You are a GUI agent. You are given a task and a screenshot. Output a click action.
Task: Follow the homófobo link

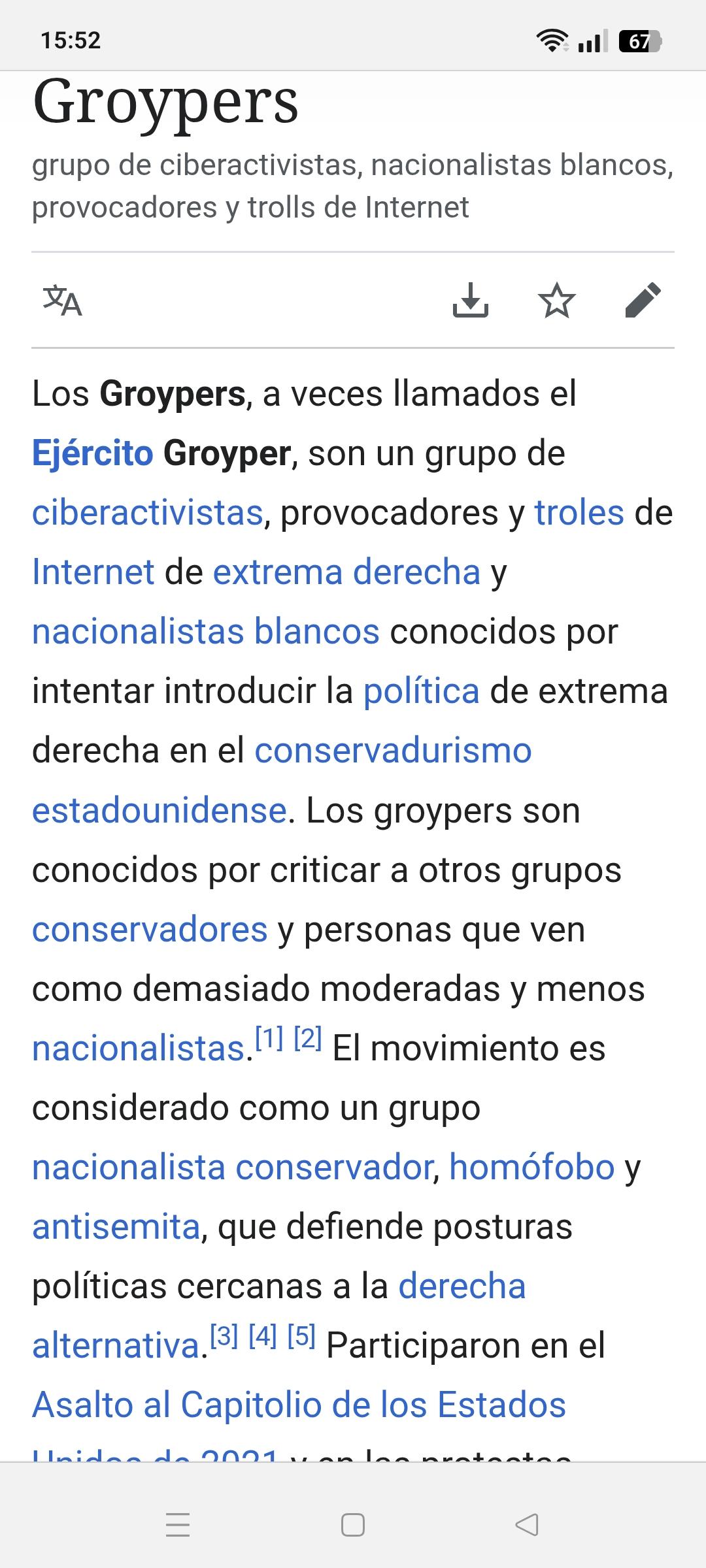531,1167
